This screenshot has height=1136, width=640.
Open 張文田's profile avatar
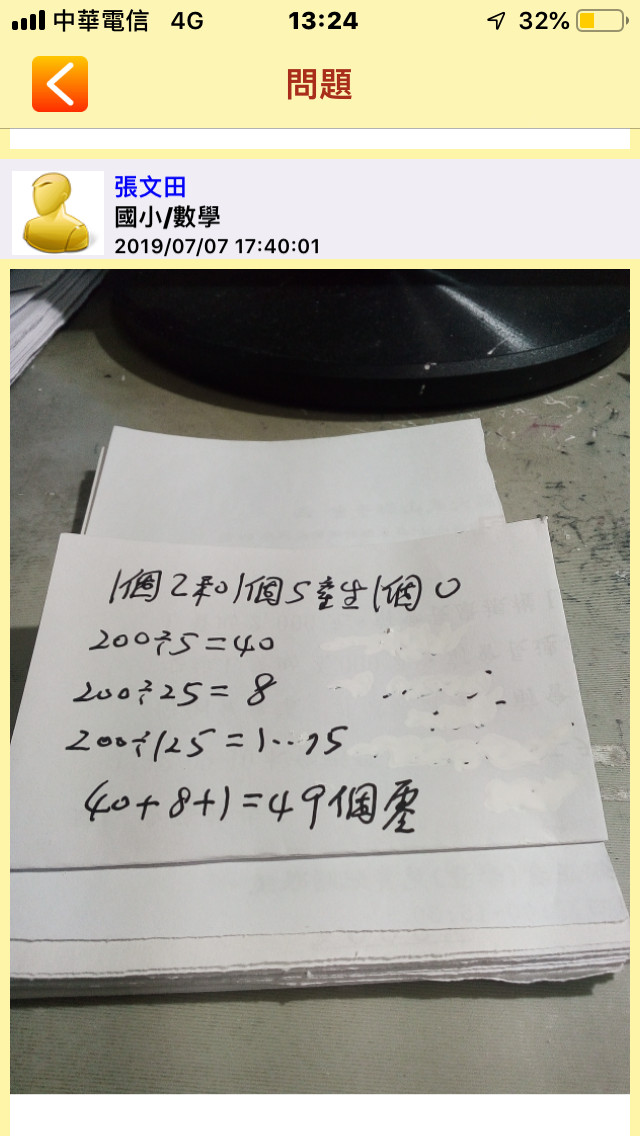point(58,212)
